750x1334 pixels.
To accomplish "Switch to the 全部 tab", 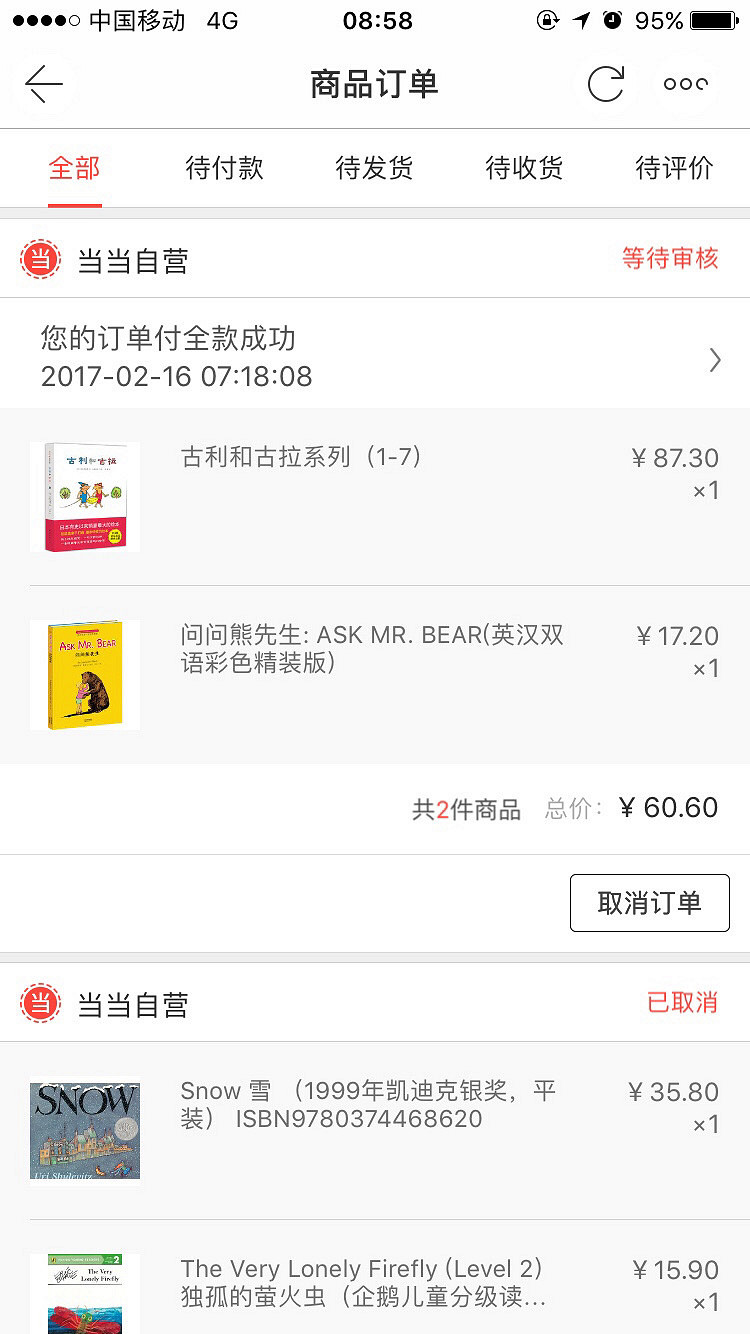I will tap(75, 168).
